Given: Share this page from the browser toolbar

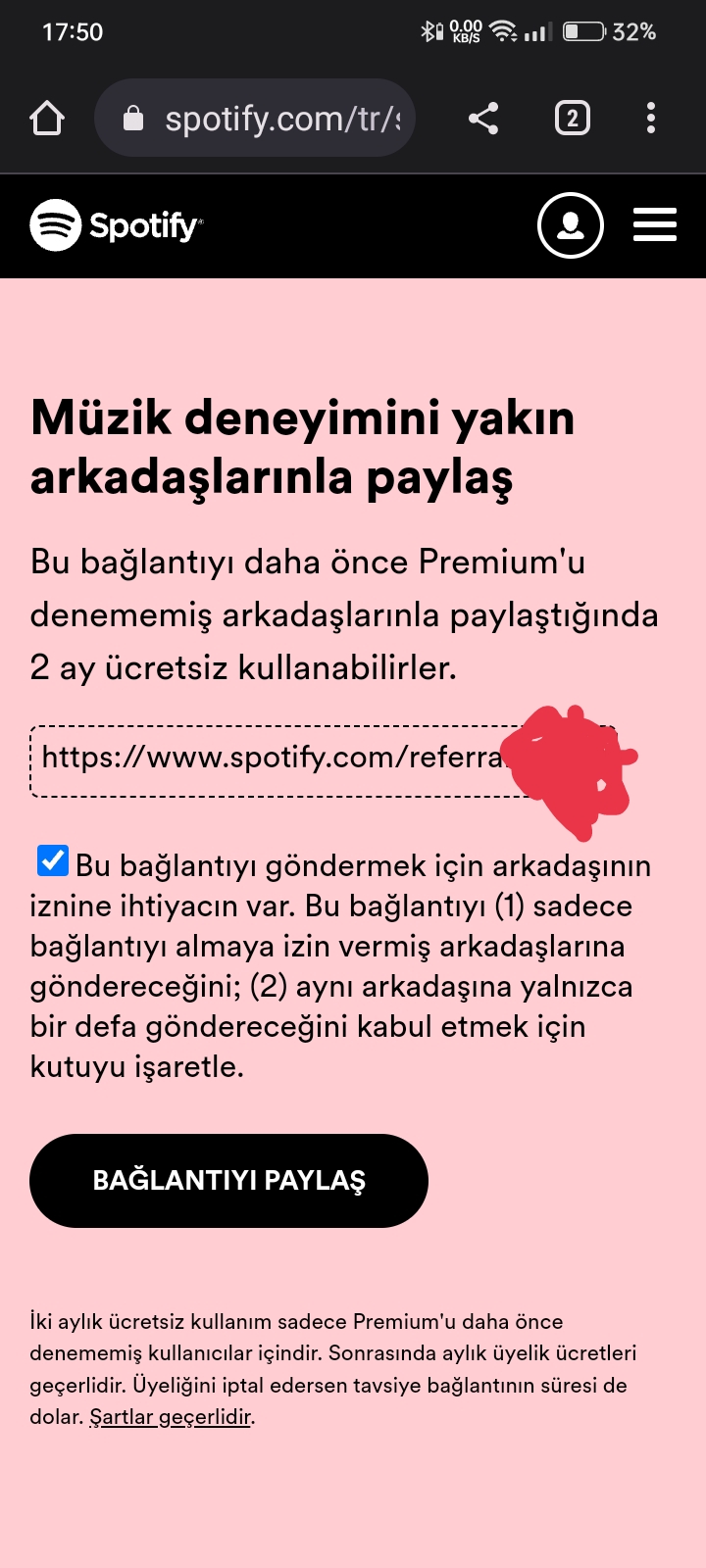Looking at the screenshot, I should [483, 119].
